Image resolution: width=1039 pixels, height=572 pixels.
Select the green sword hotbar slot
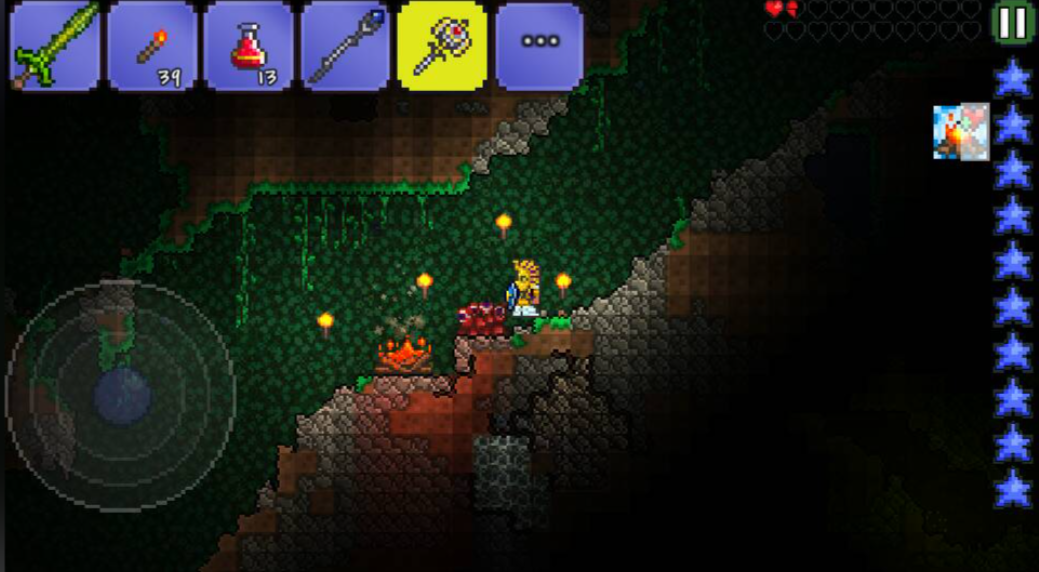pos(55,46)
